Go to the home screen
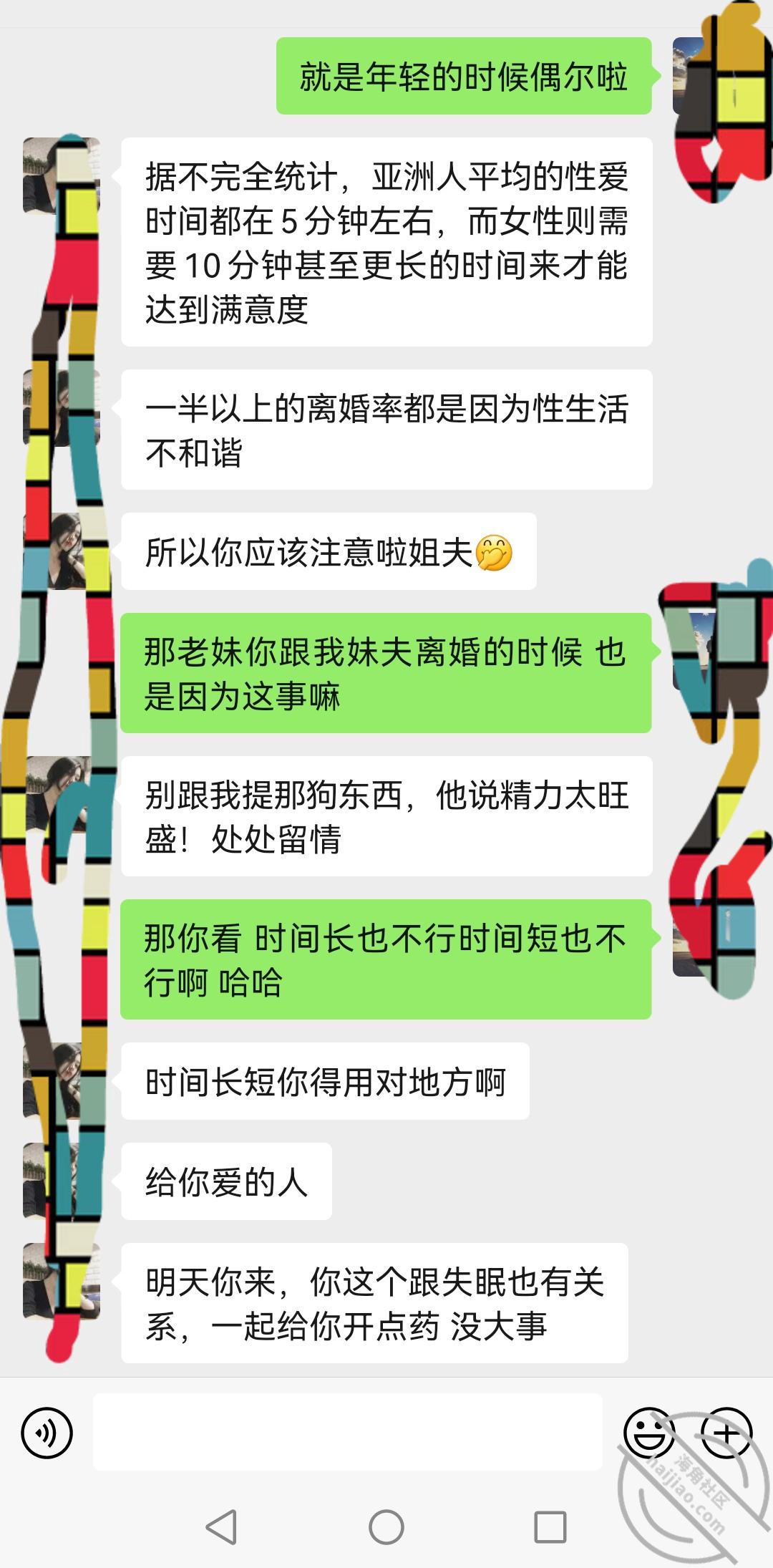The height and width of the screenshot is (1568, 773). [386, 1527]
